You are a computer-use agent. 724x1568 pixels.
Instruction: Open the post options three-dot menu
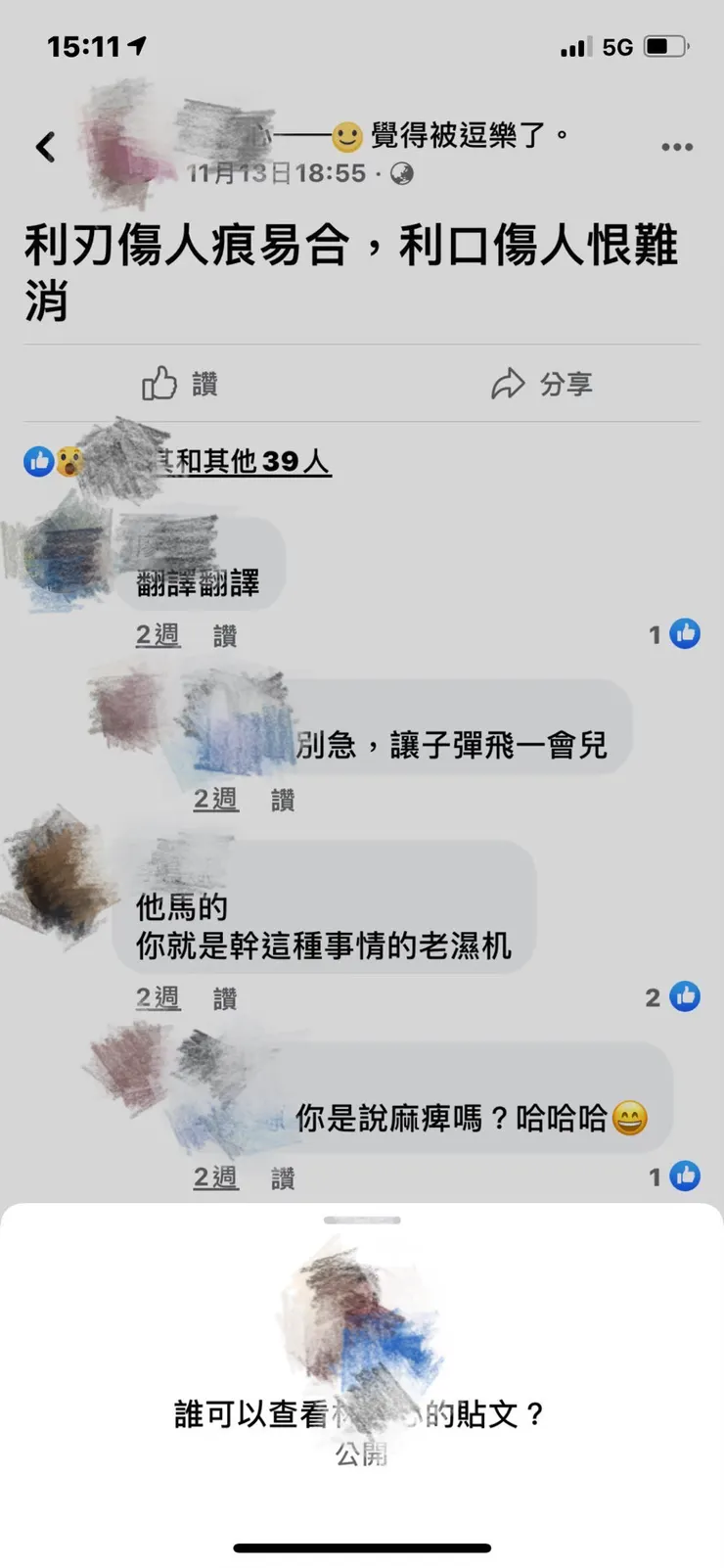tap(676, 145)
